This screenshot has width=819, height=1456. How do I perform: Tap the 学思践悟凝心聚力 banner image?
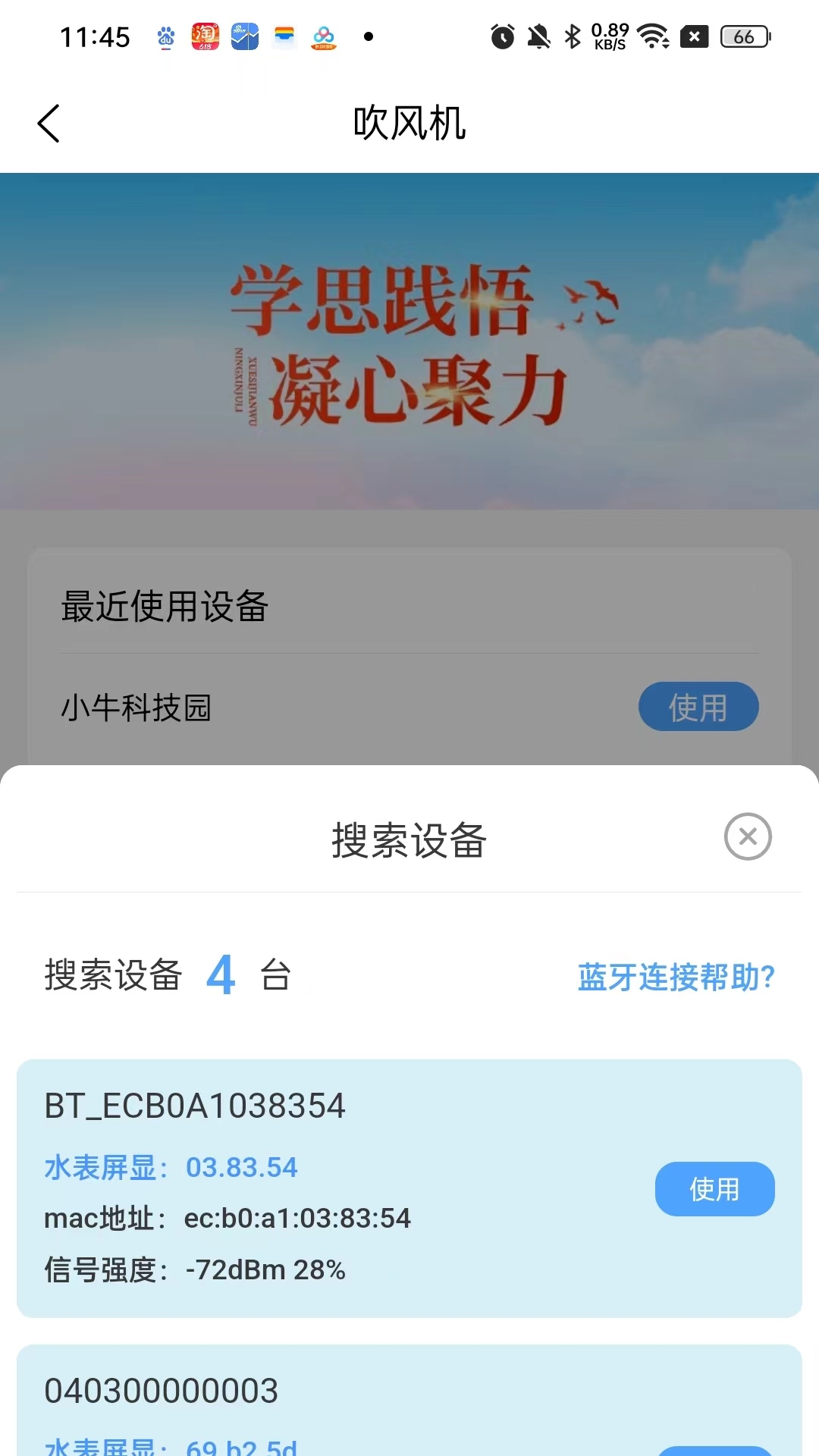(x=409, y=341)
